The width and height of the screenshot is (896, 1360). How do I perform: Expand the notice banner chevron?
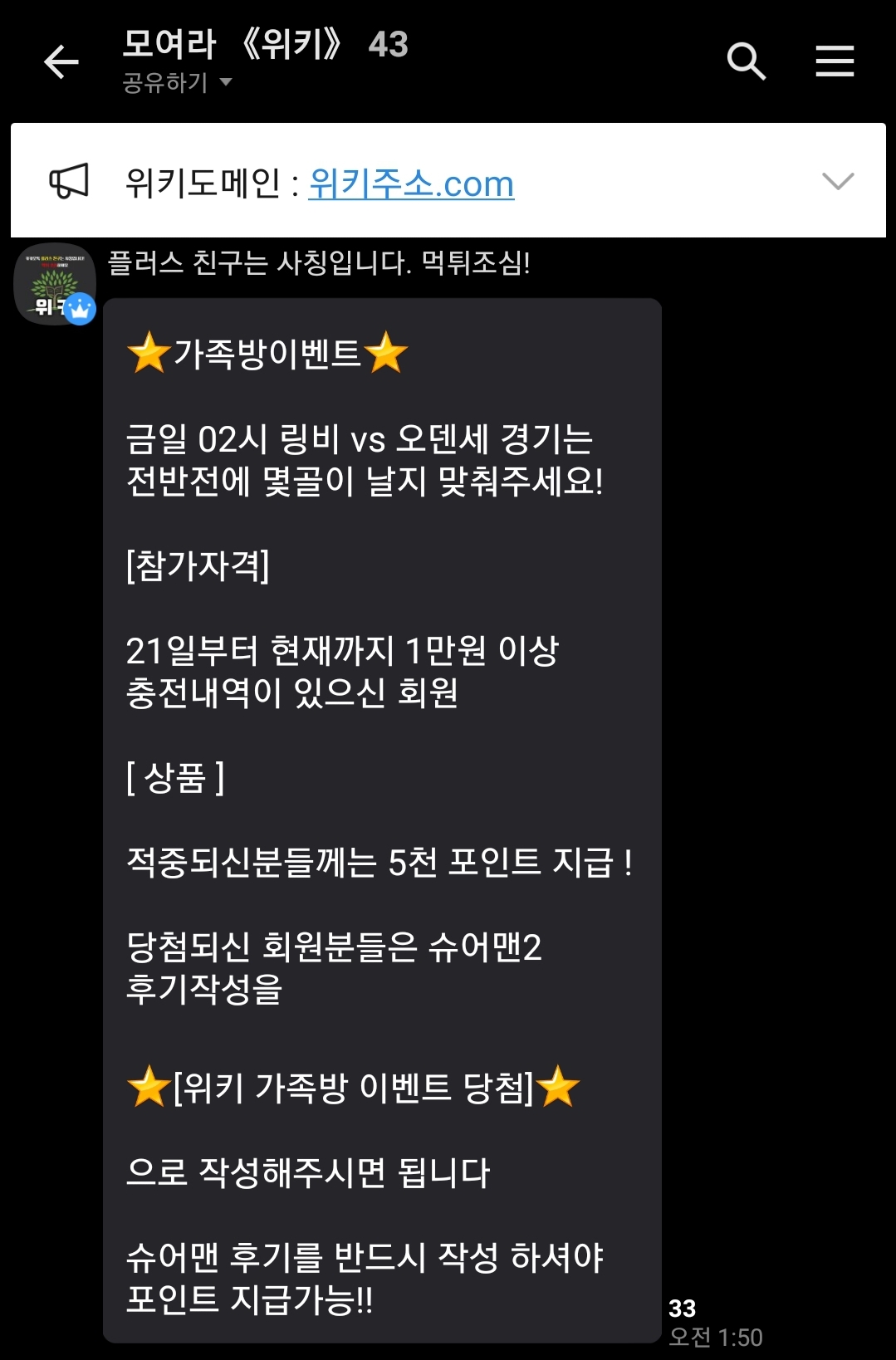(x=837, y=181)
